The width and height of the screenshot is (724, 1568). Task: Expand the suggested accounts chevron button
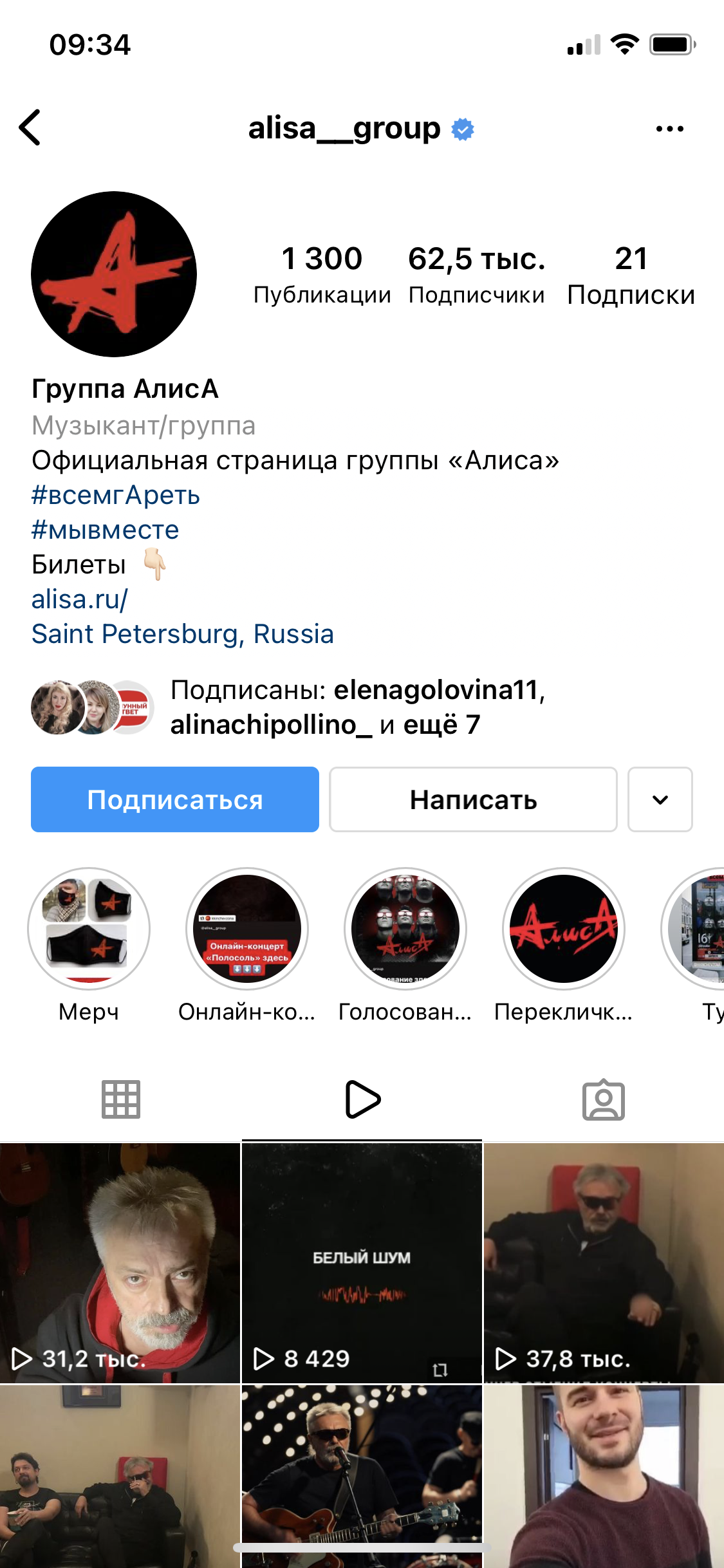[x=660, y=799]
